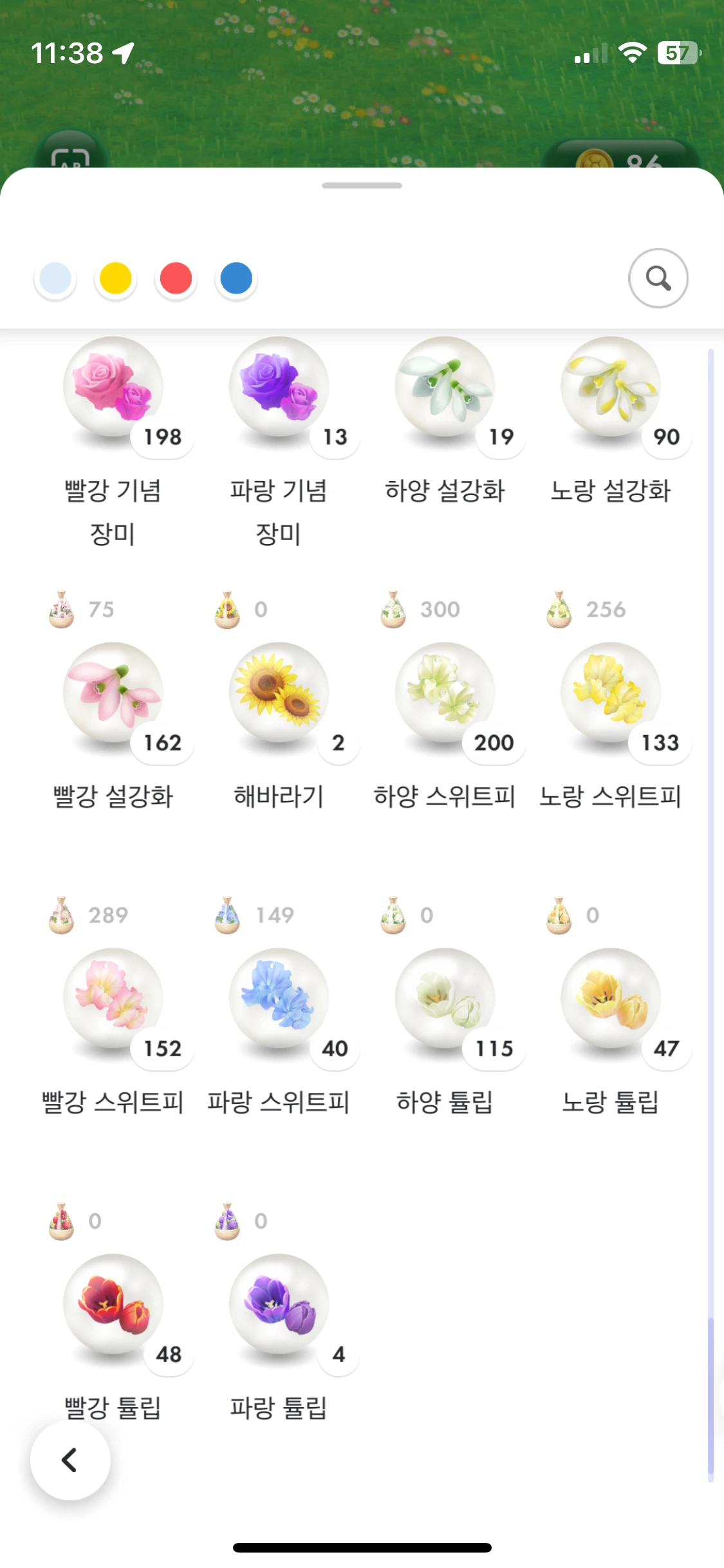Open 노랑 설강화 item
724x1568 pixels.
pos(611,388)
